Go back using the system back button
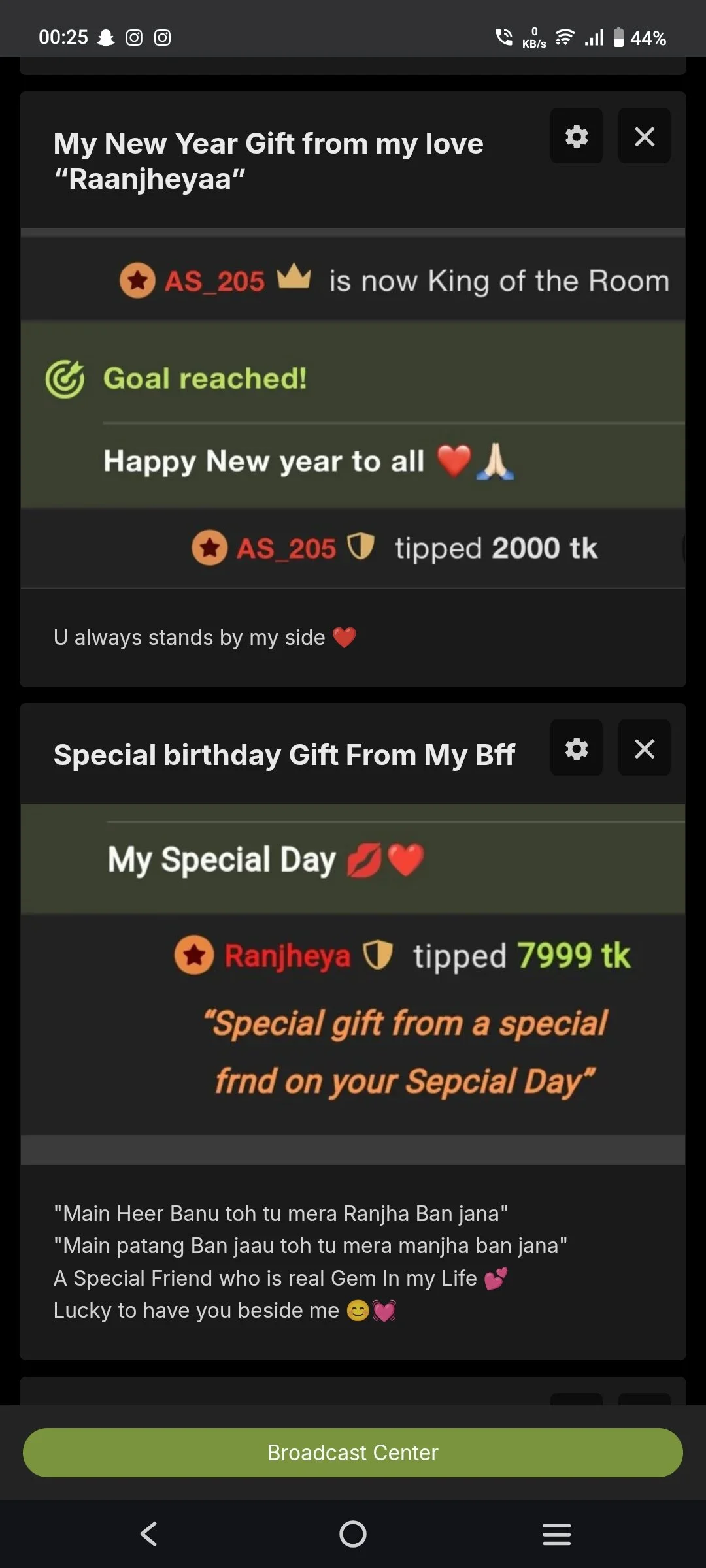This screenshot has height=1568, width=706. (x=149, y=1533)
